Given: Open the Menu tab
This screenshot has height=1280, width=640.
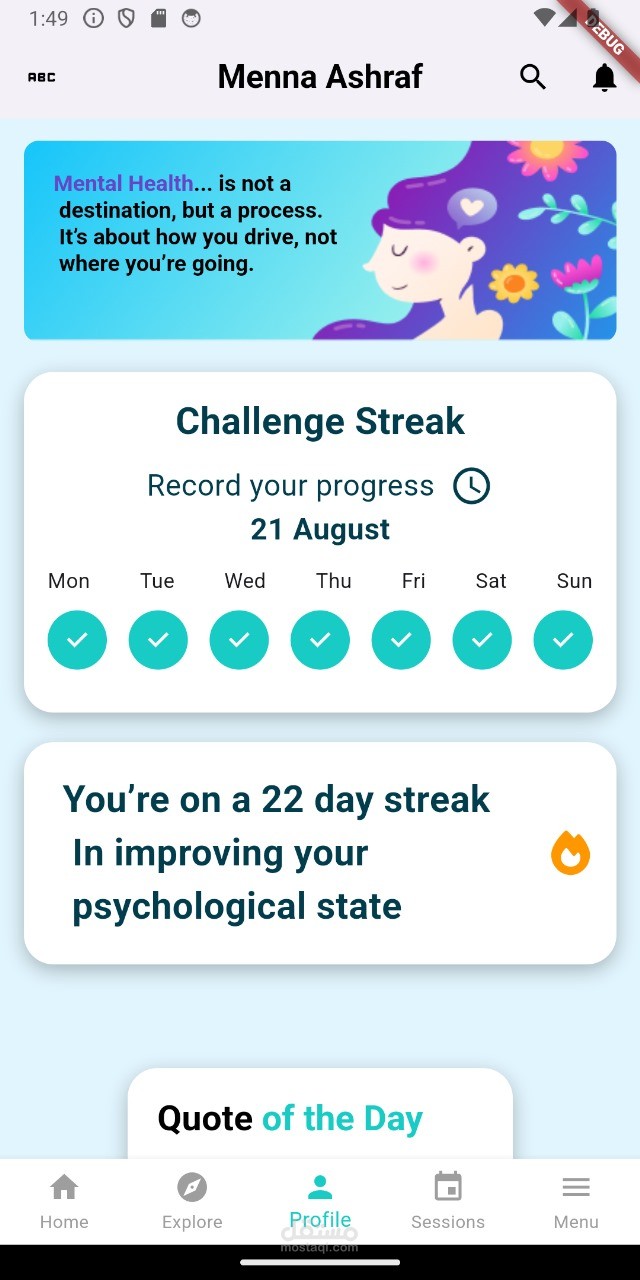Looking at the screenshot, I should (x=576, y=1201).
